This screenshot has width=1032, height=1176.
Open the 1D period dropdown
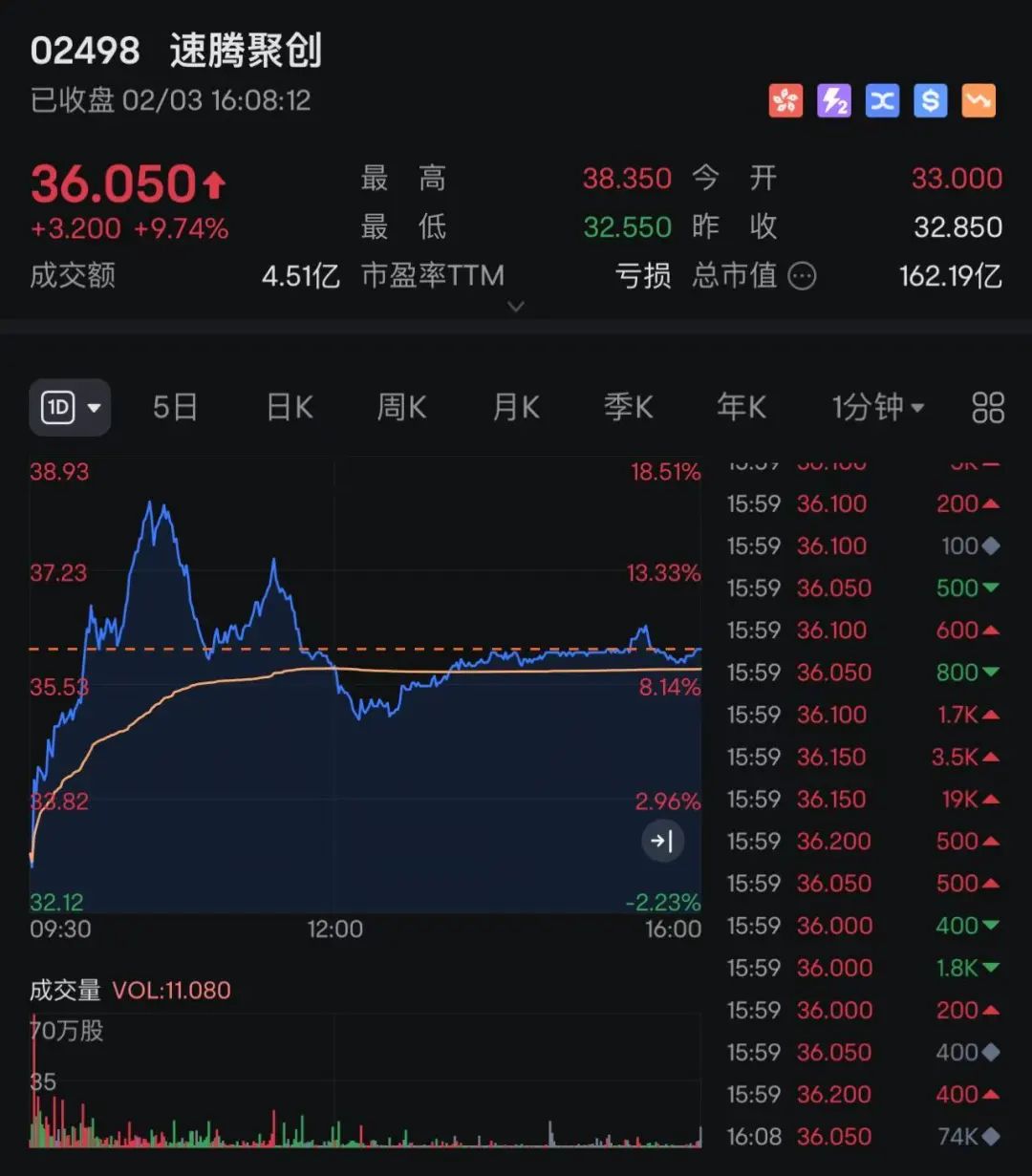pos(70,408)
